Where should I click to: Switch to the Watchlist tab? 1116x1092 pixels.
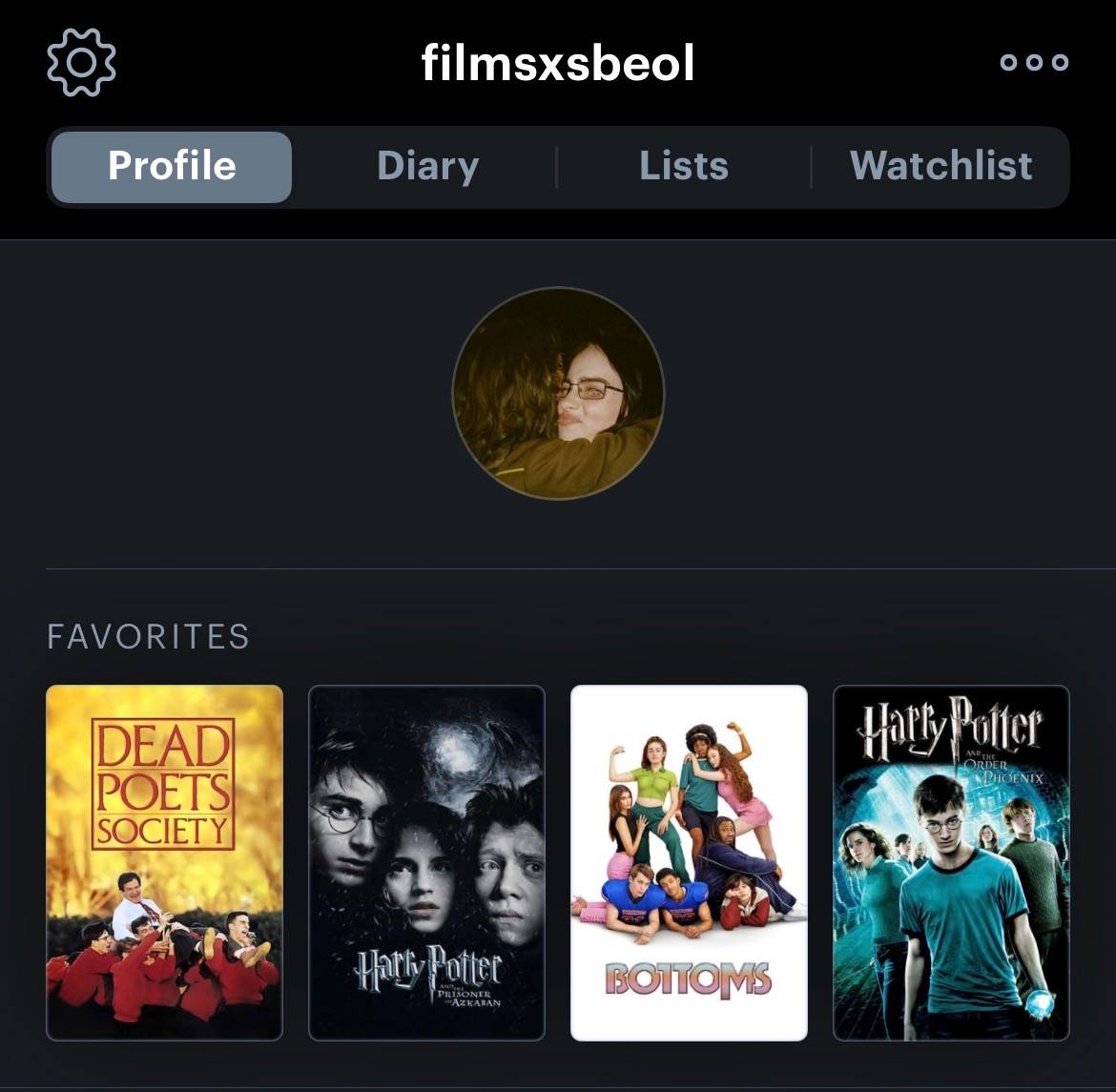[940, 167]
